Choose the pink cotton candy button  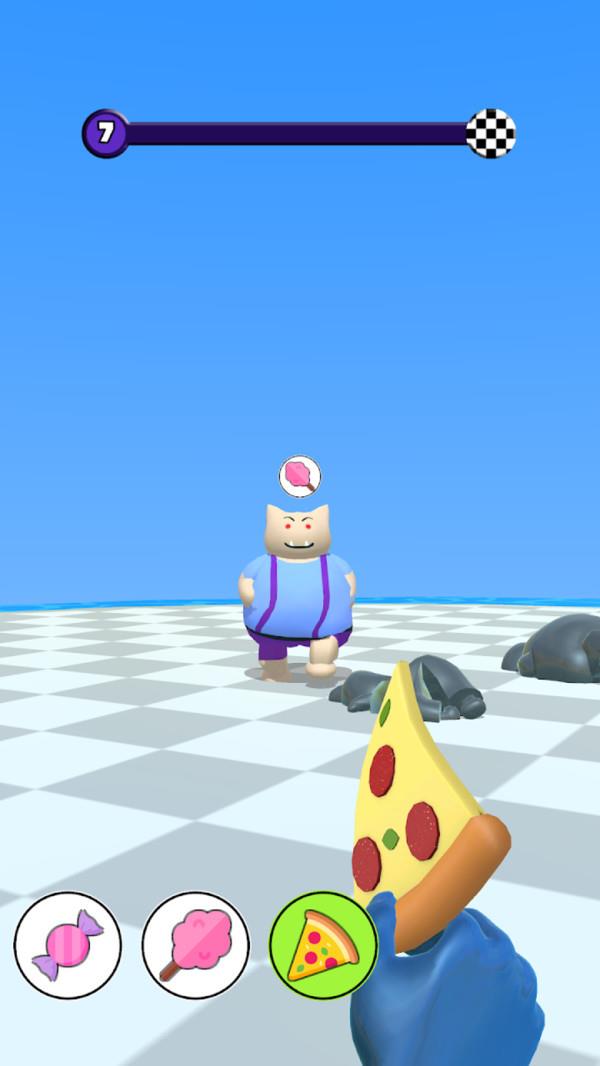coord(195,945)
